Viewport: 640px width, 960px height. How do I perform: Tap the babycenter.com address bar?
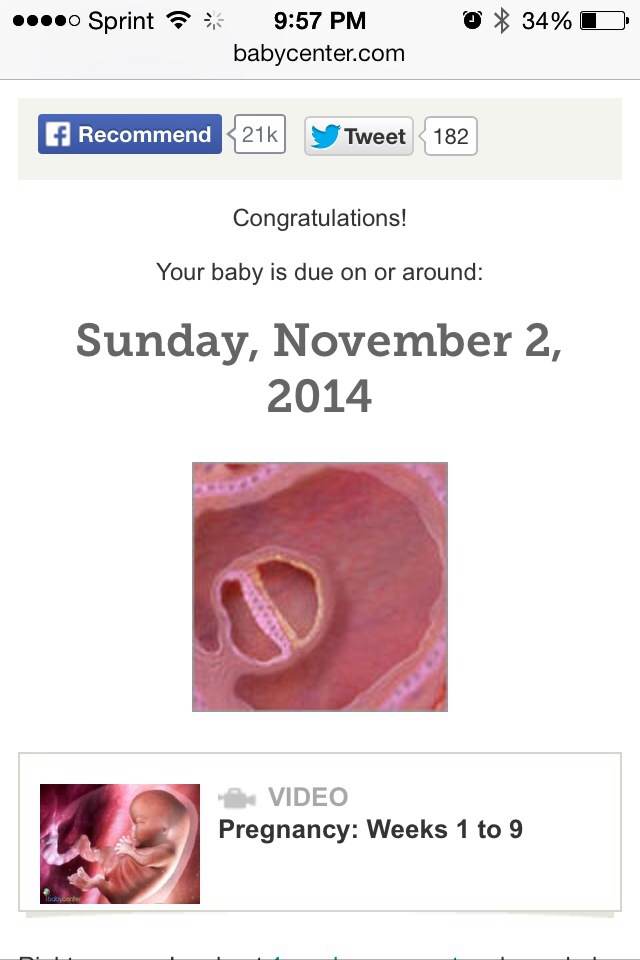point(319,53)
